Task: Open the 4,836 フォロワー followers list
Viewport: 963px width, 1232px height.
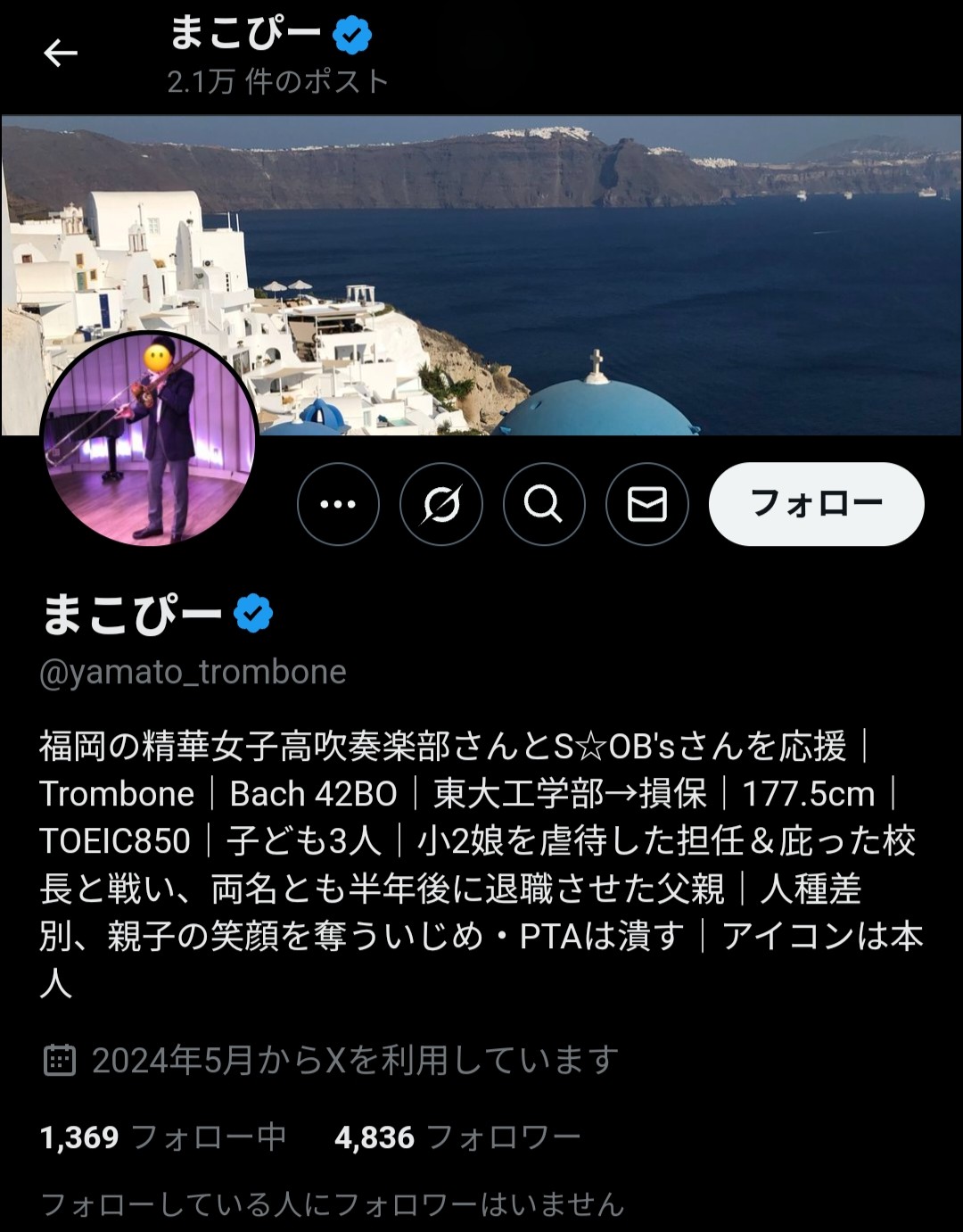Action: point(457,1137)
